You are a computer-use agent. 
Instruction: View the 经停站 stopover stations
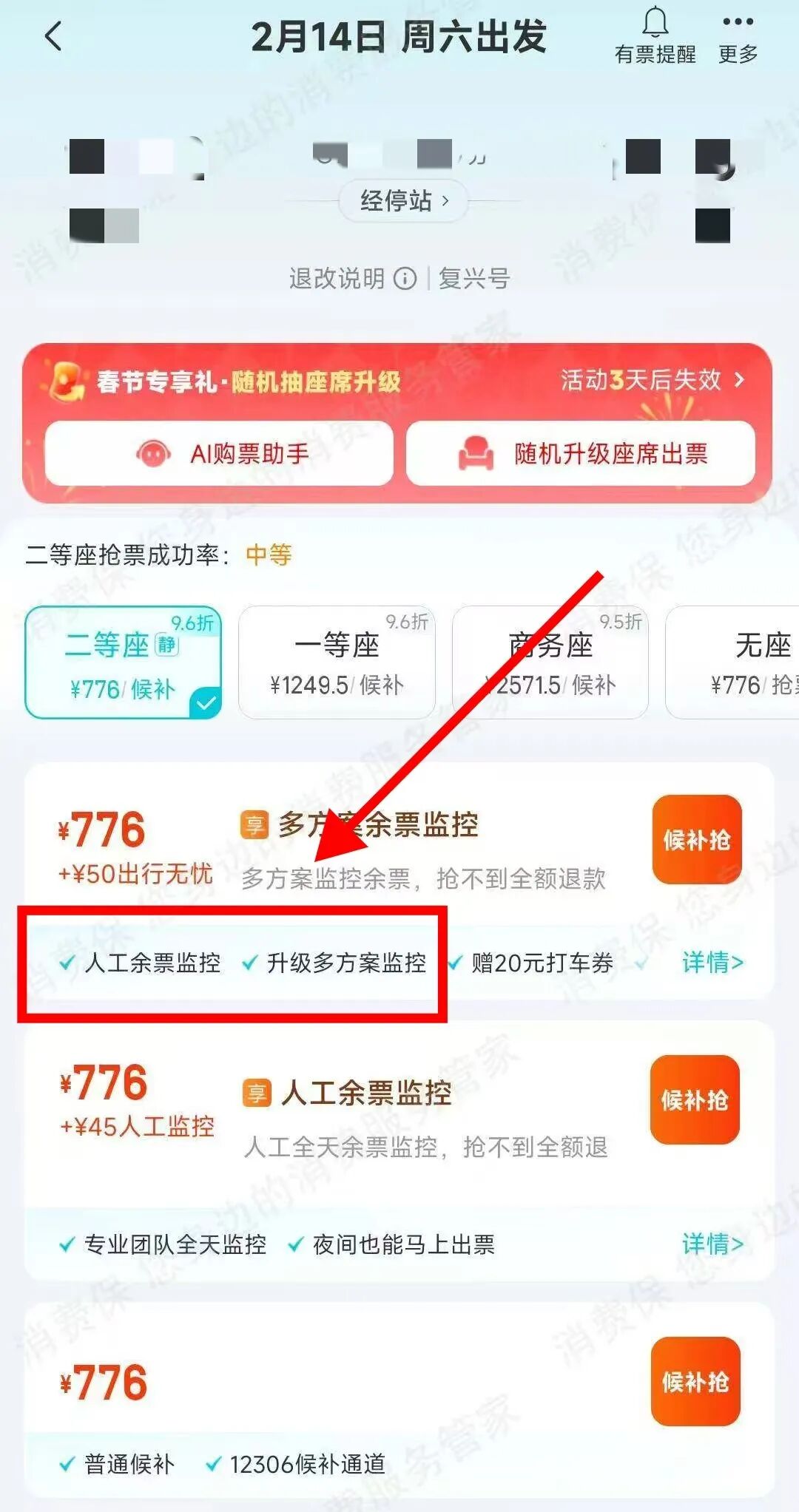pyautogui.click(x=403, y=200)
